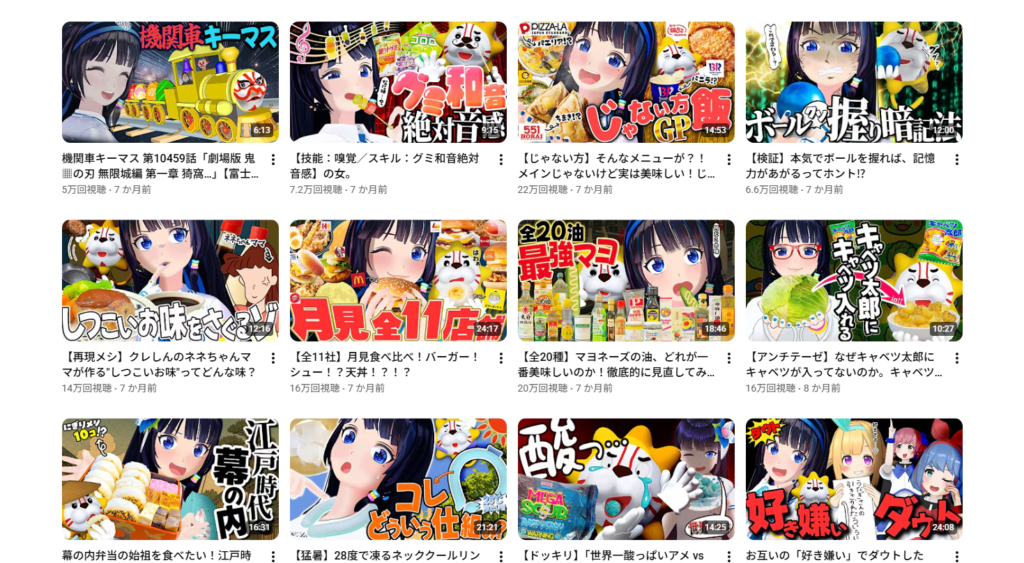Image resolution: width=1024 pixels, height=563 pixels.
Task: Watch the 好き嫌いダウト video
Action: [854, 478]
